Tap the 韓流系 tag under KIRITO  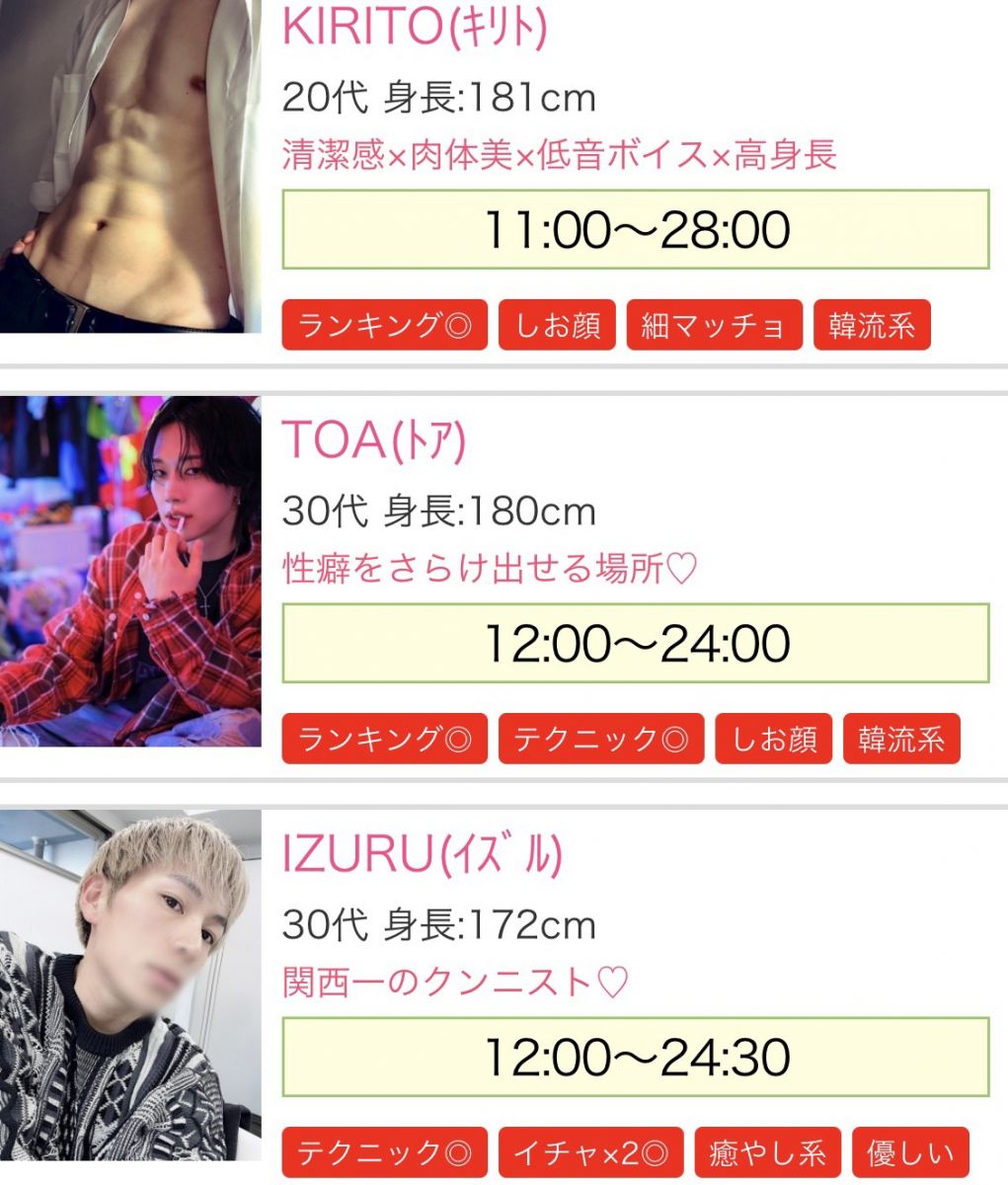click(x=872, y=325)
